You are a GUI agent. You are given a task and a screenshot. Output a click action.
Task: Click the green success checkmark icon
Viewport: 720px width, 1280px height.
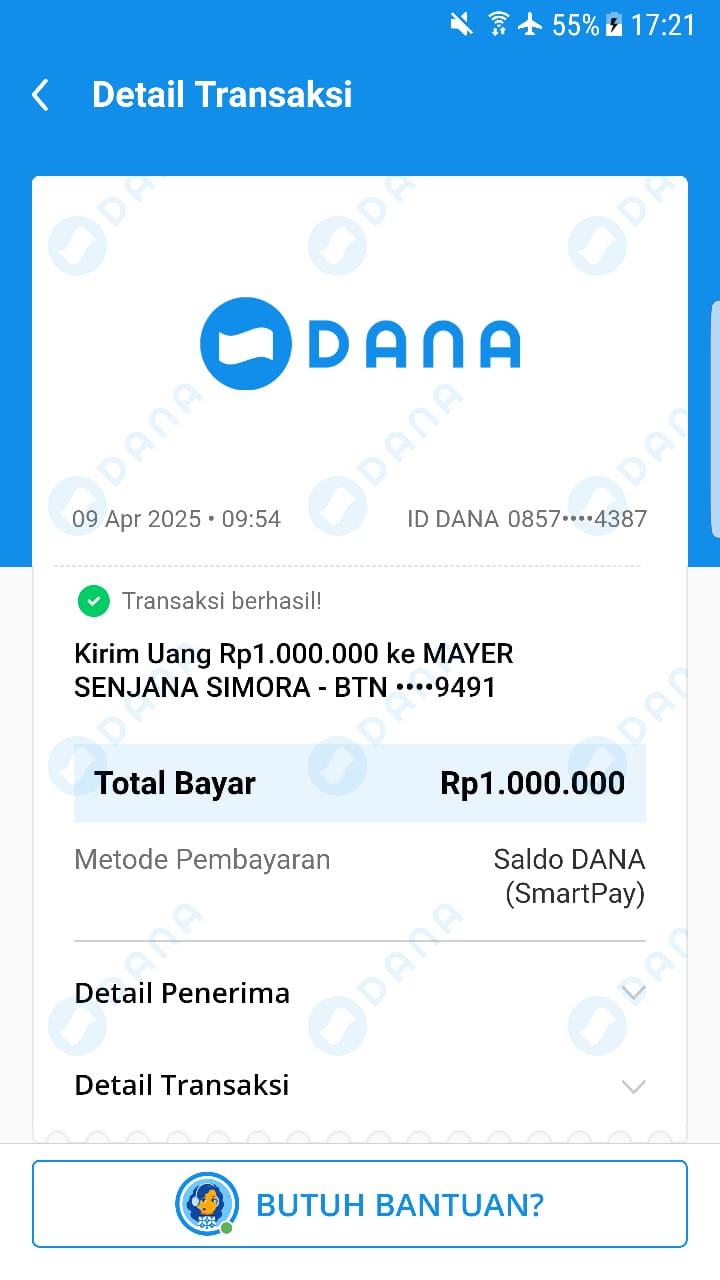tap(92, 601)
